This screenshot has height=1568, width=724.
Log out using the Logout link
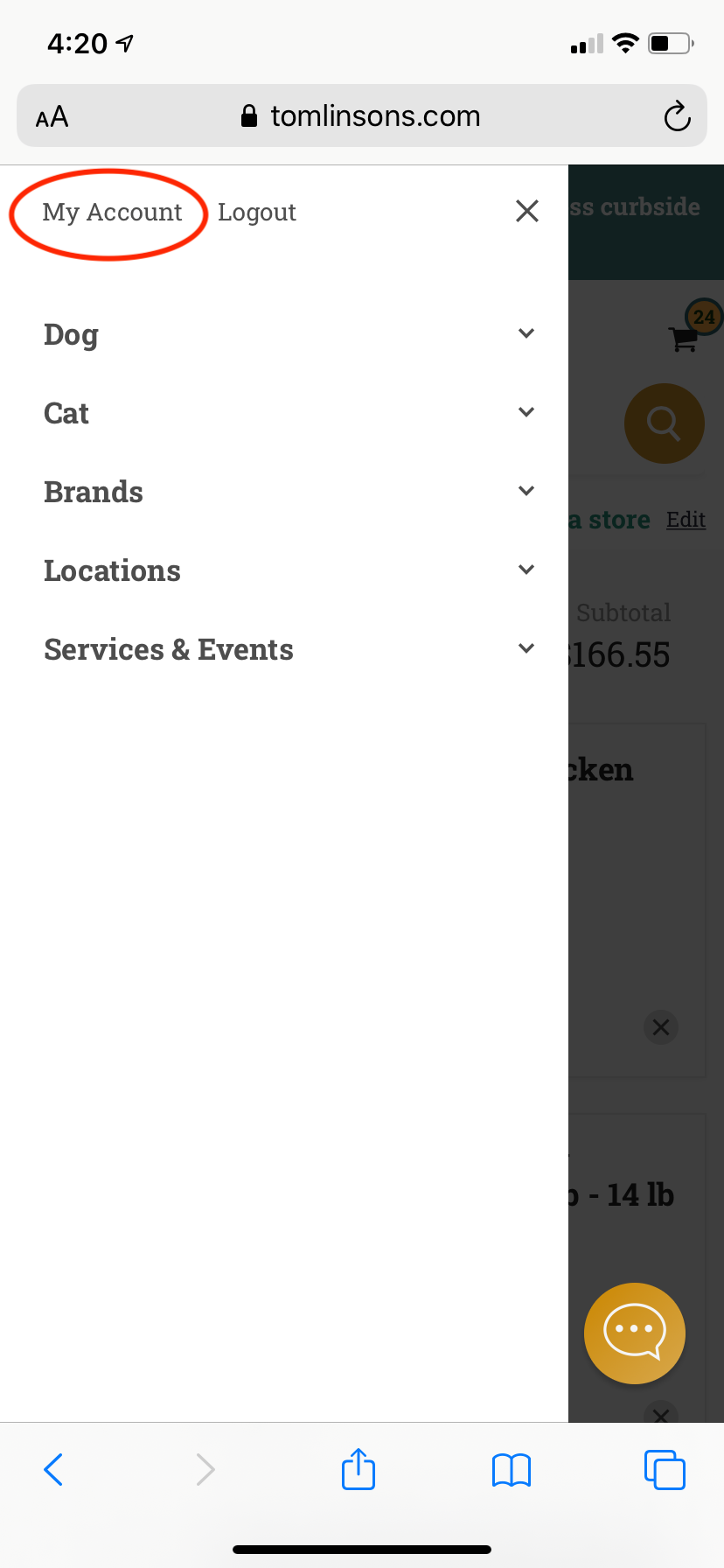coord(256,213)
